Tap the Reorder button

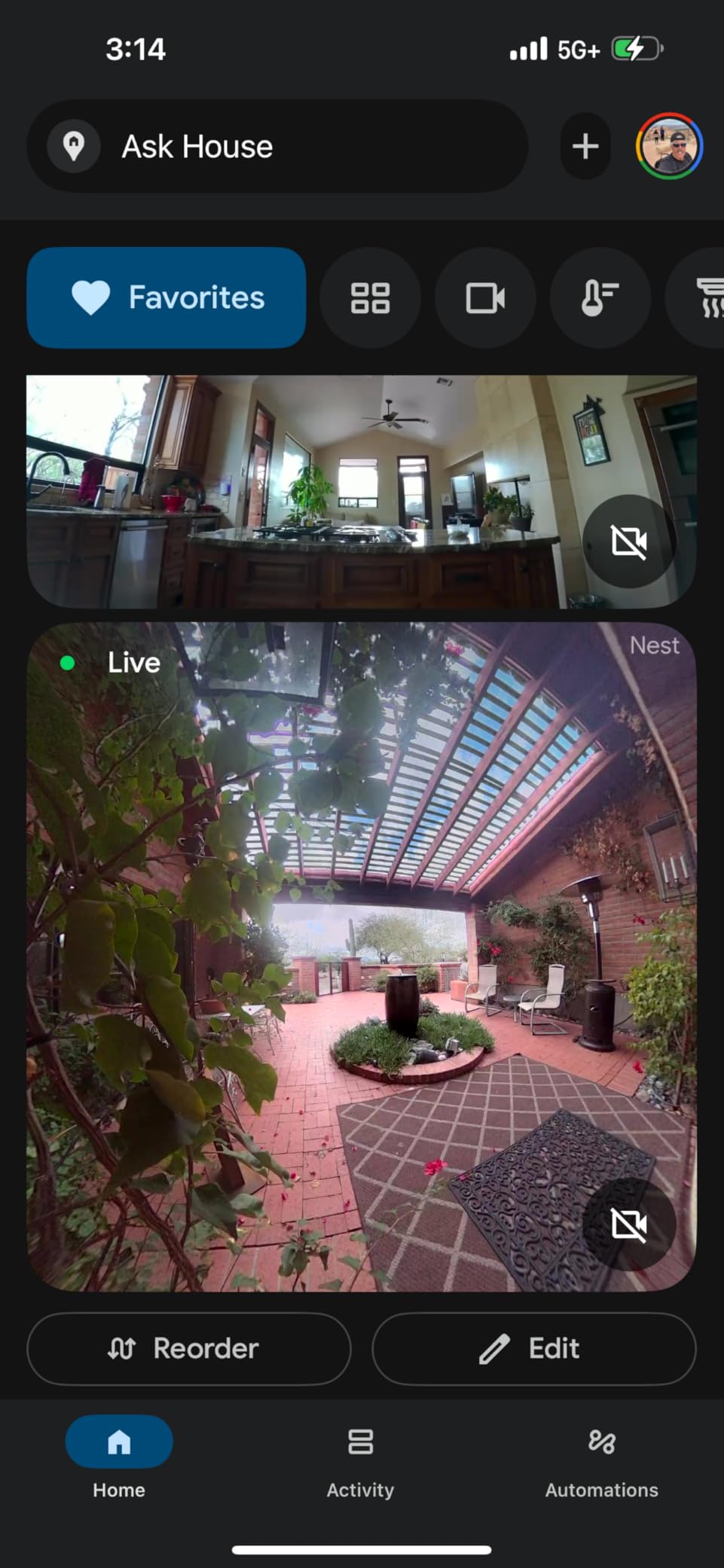(x=188, y=1348)
